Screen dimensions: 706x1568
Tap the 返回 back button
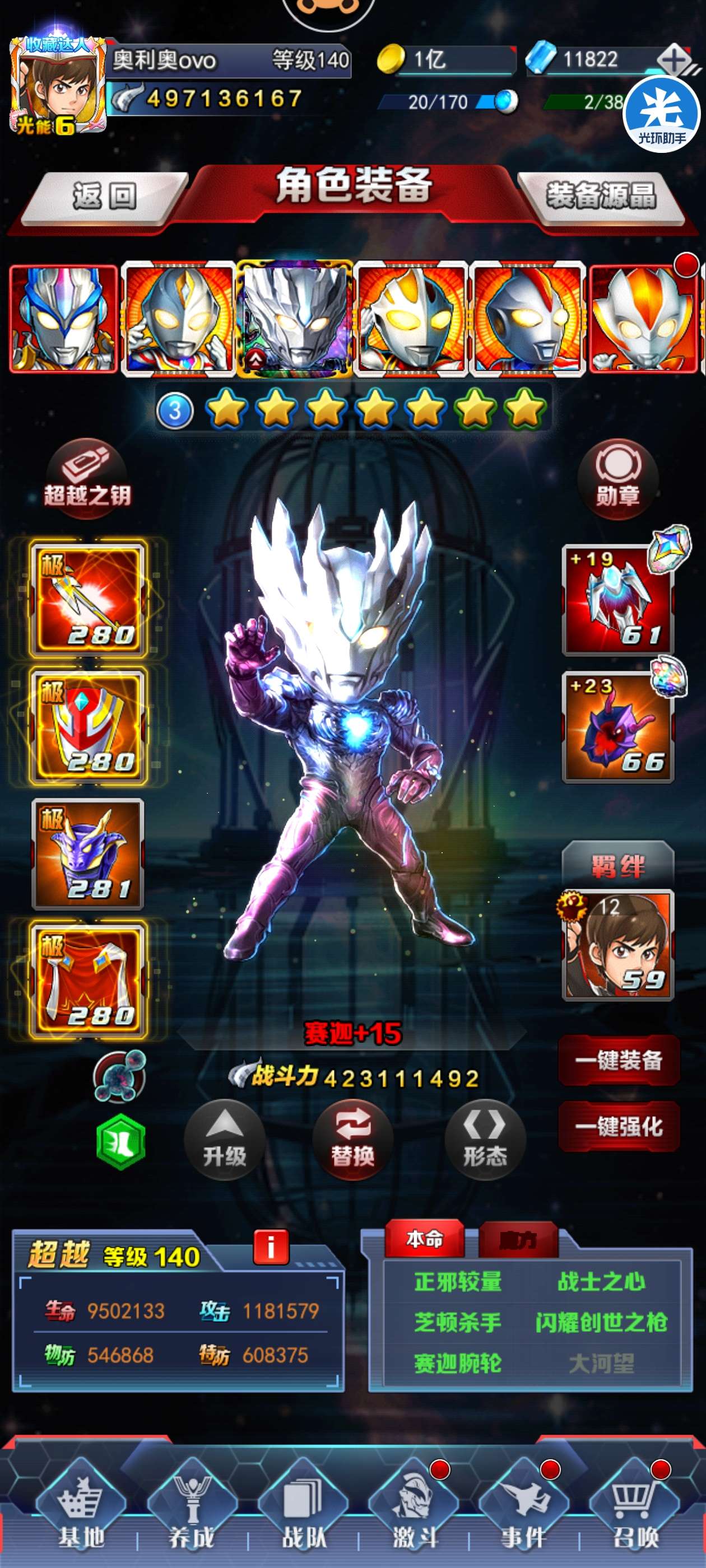click(x=105, y=197)
